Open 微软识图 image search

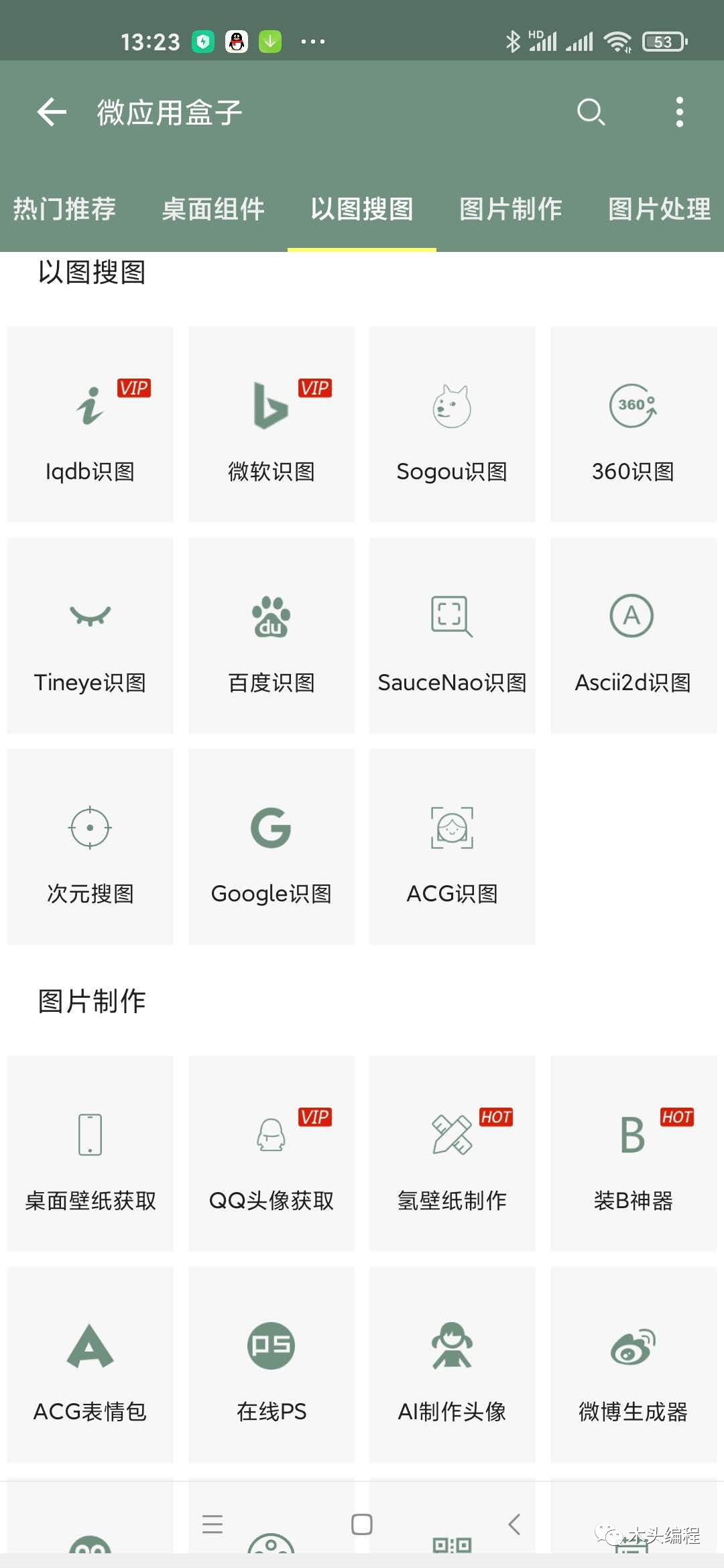271,425
